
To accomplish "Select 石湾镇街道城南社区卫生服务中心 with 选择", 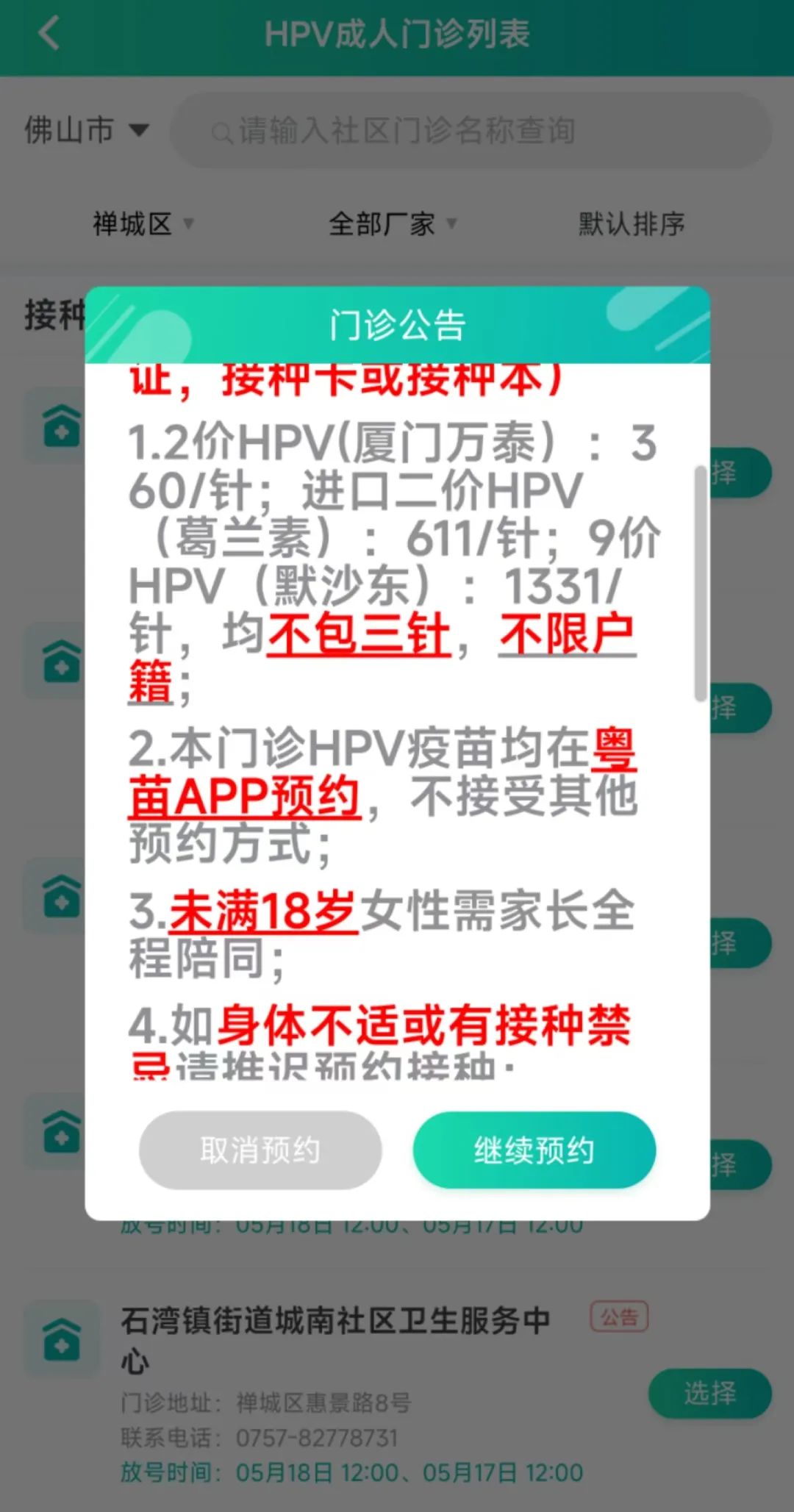I will point(709,1393).
